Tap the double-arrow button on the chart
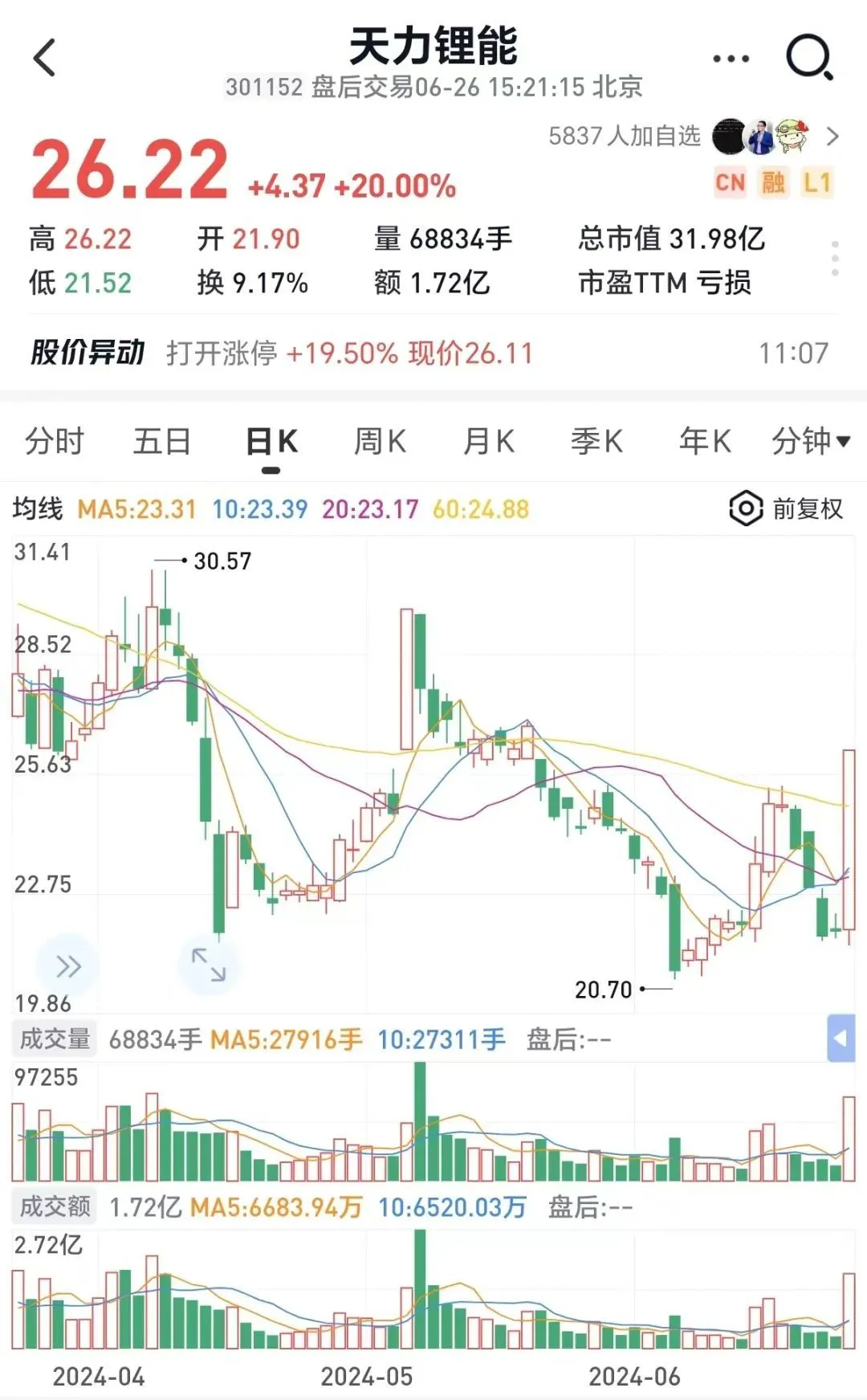The width and height of the screenshot is (867, 1400). (68, 966)
